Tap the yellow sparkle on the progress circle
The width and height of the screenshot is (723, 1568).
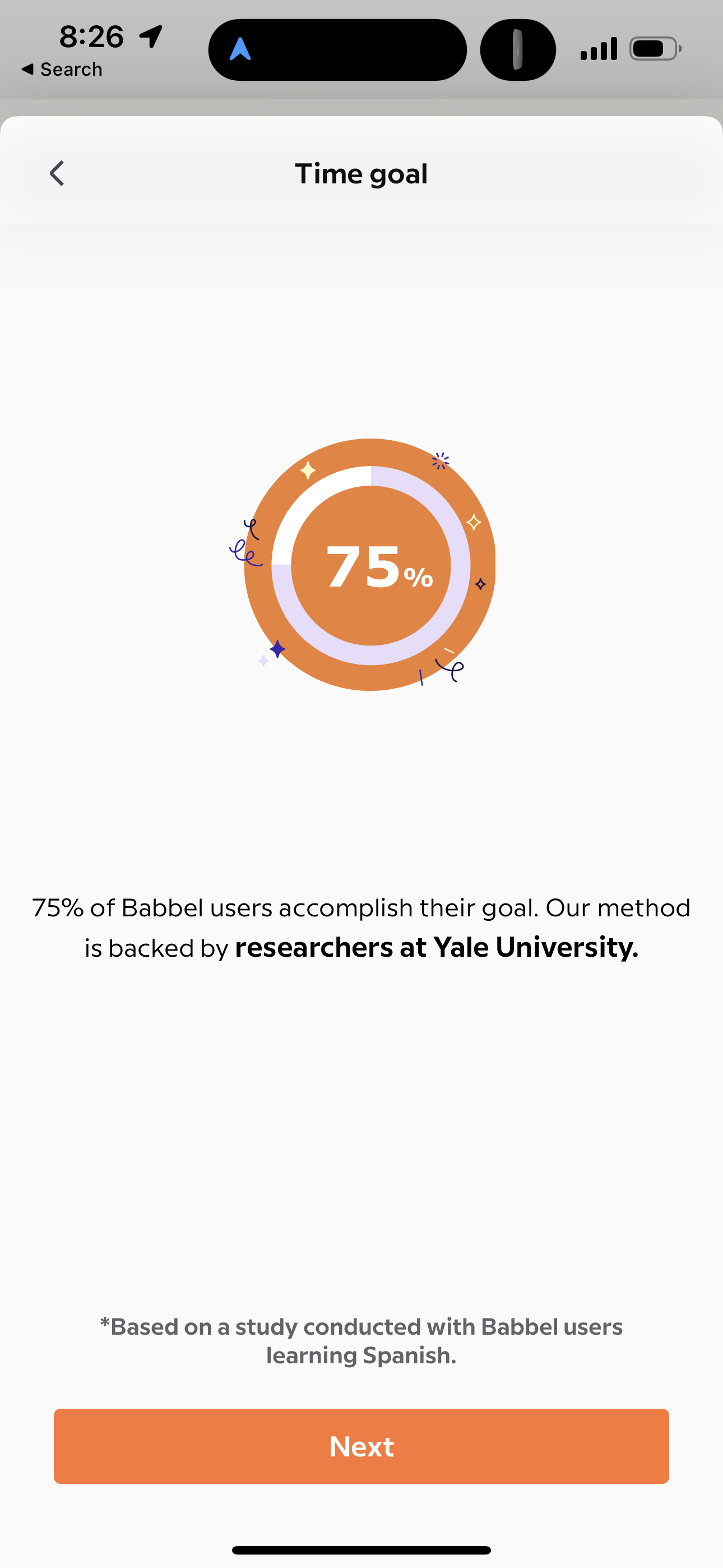coord(307,470)
